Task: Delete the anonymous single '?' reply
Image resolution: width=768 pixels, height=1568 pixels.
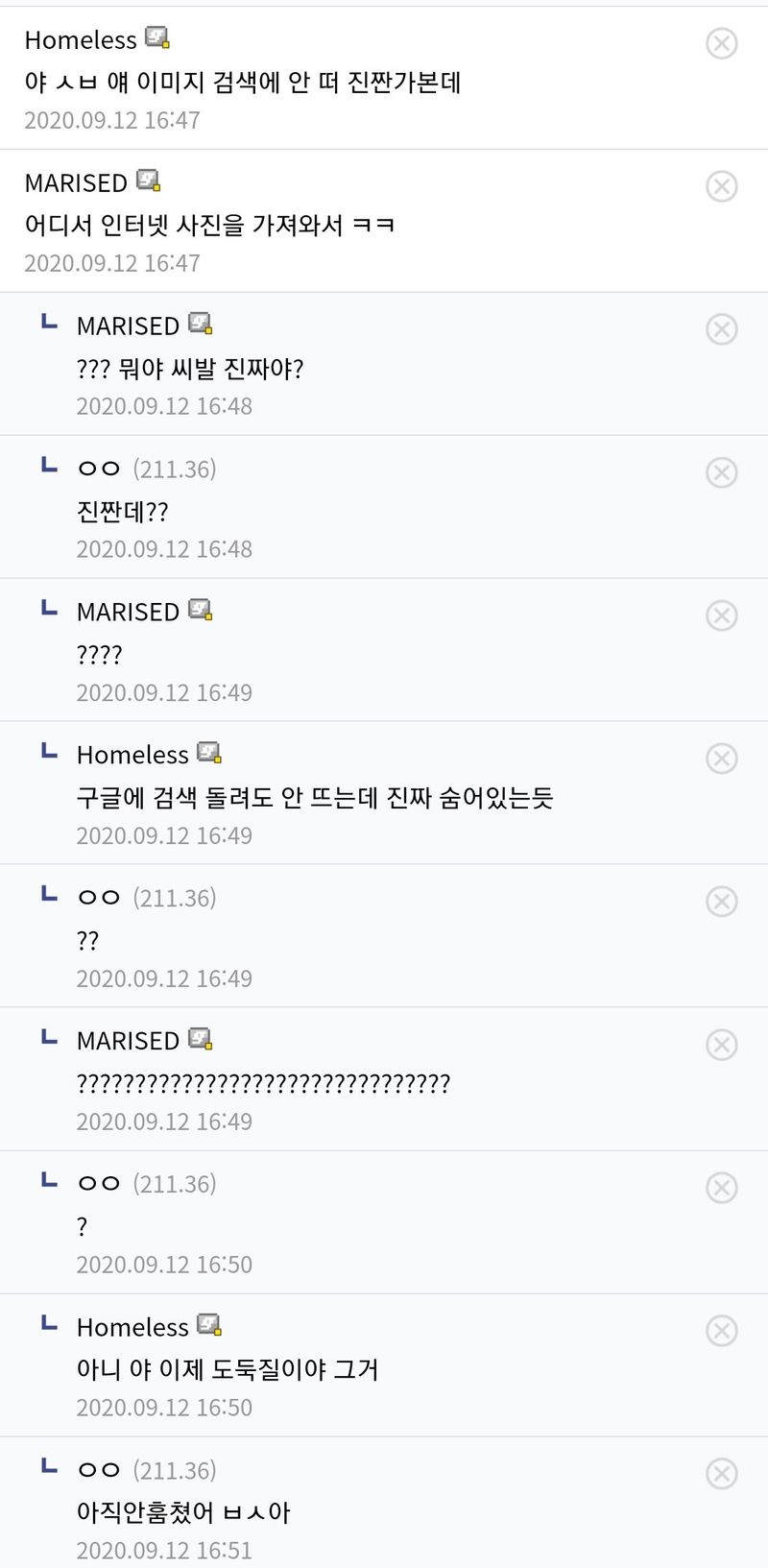Action: 721,1188
